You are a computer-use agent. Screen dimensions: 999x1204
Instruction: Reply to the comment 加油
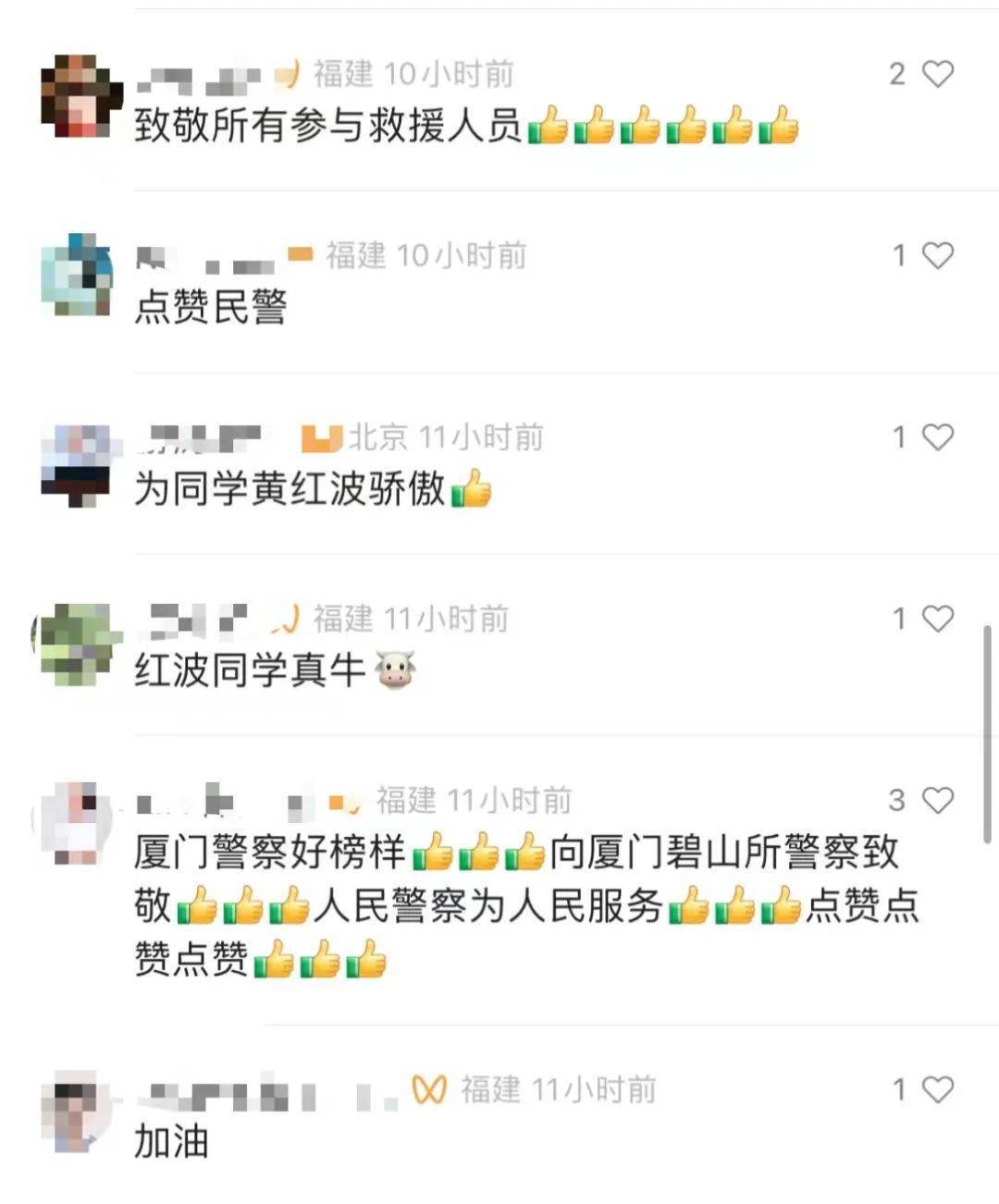(172, 1142)
